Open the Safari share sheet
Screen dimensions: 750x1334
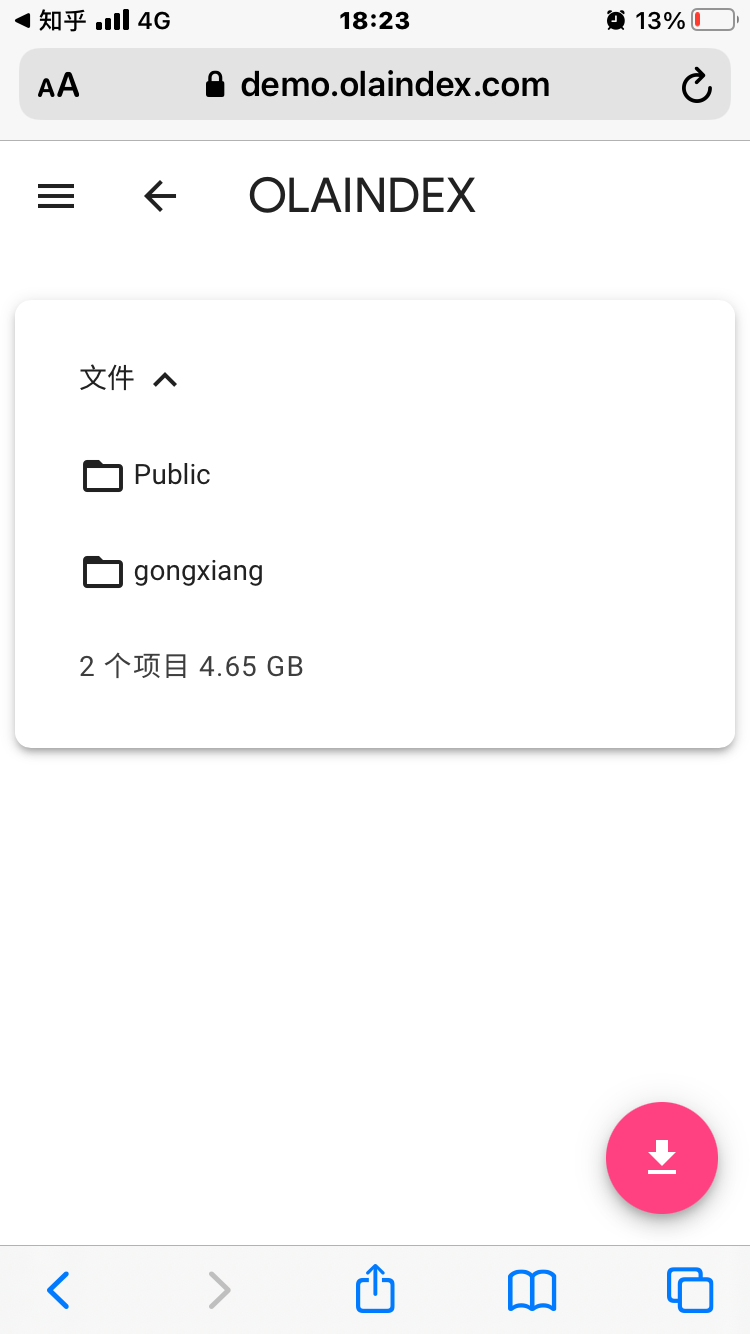[375, 1288]
